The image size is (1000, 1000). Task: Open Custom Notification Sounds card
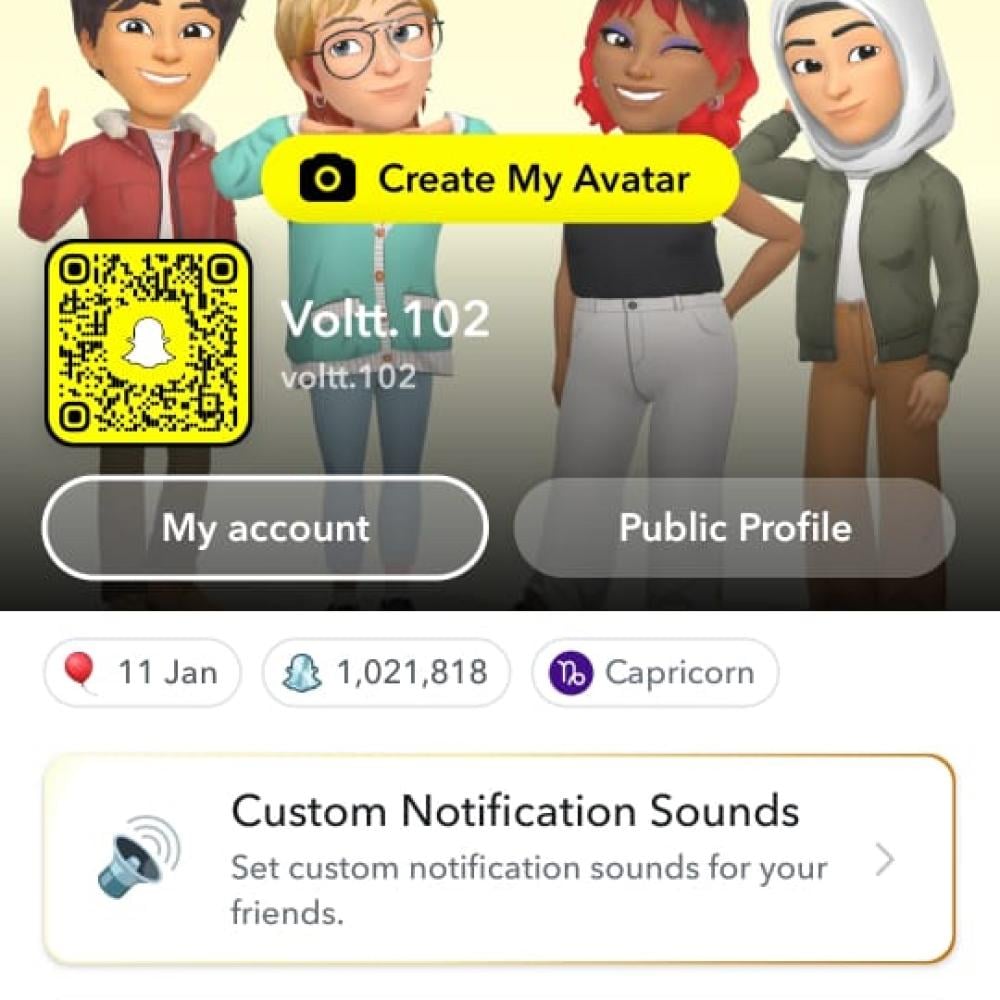(498, 858)
